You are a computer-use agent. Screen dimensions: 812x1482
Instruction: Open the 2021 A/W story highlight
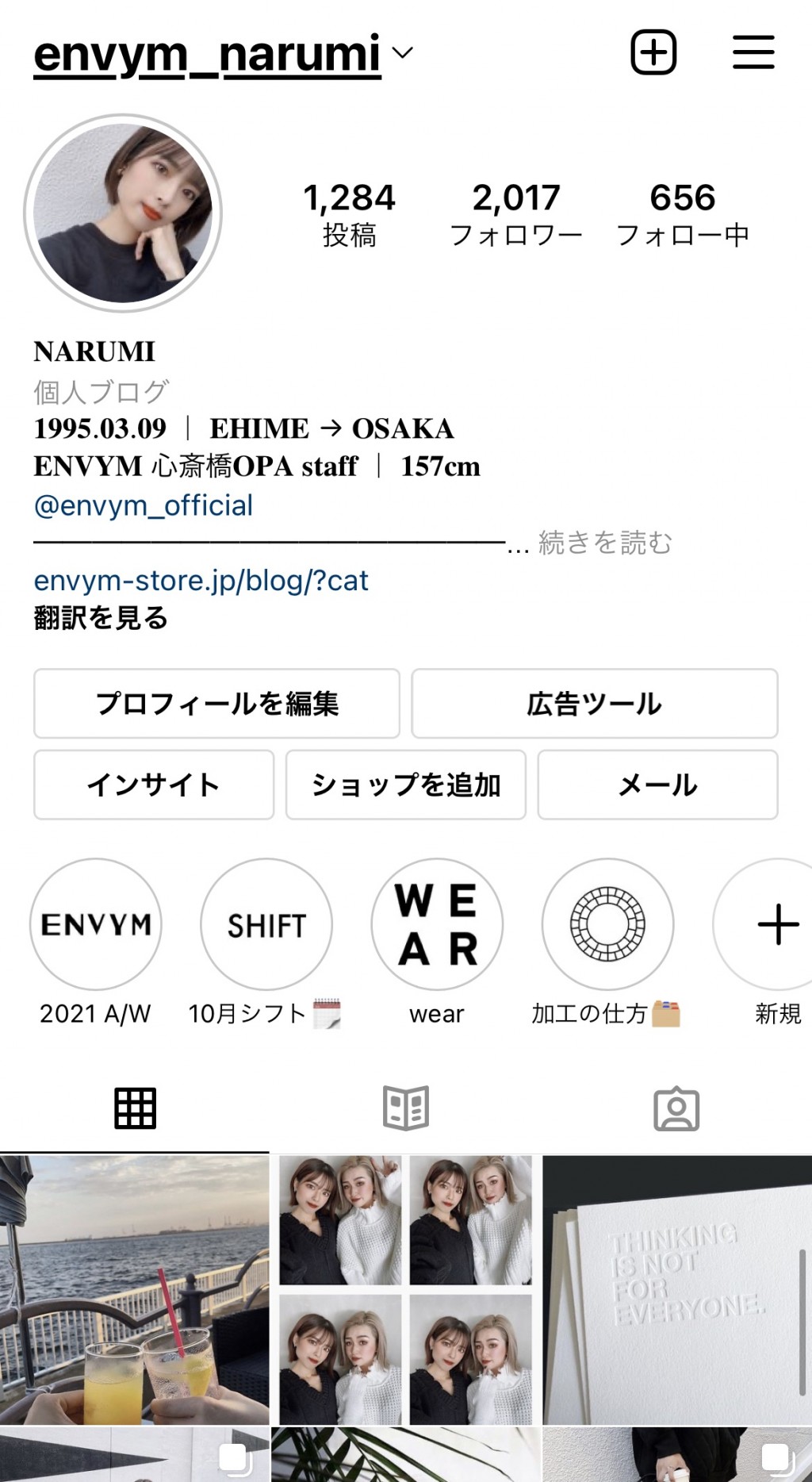(x=96, y=925)
